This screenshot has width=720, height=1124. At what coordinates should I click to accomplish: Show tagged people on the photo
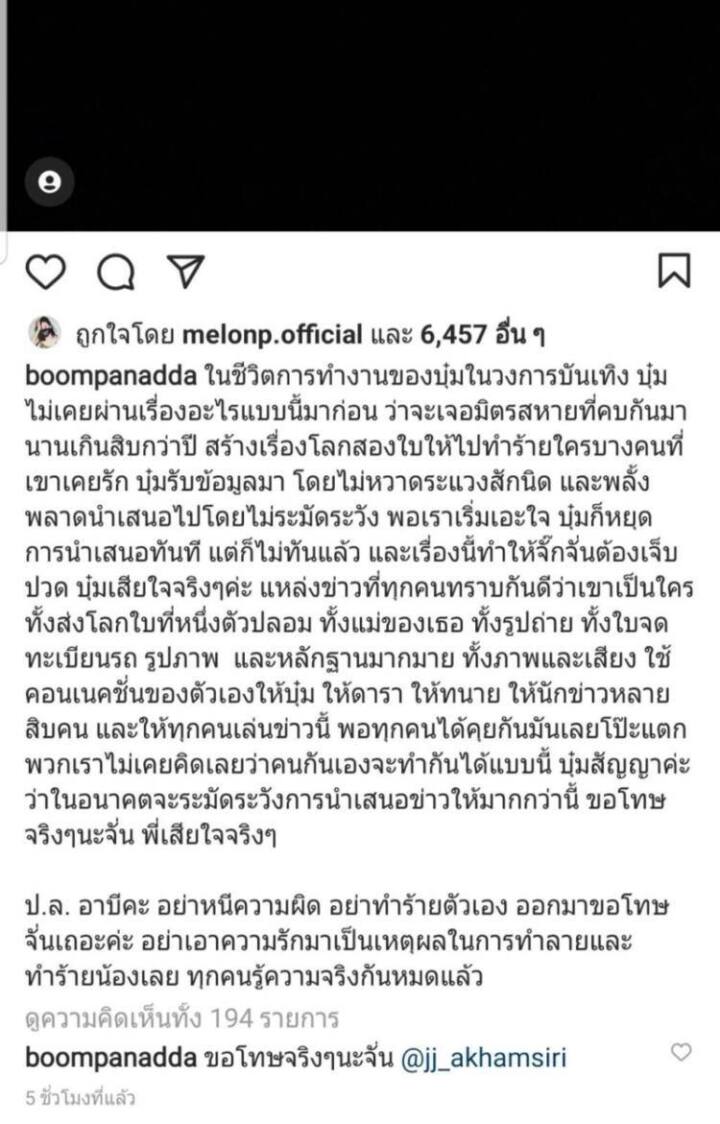coord(50,182)
